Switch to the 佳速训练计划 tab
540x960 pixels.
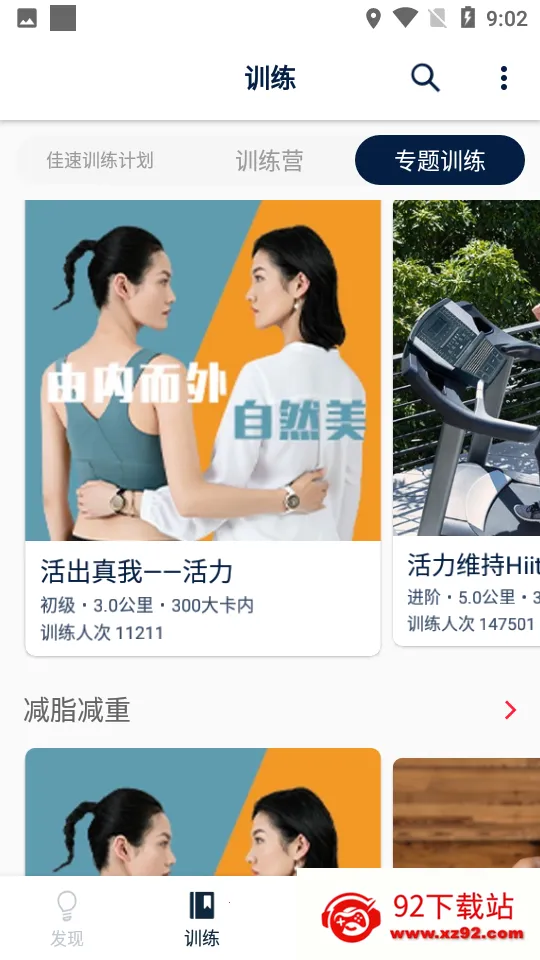[100, 160]
